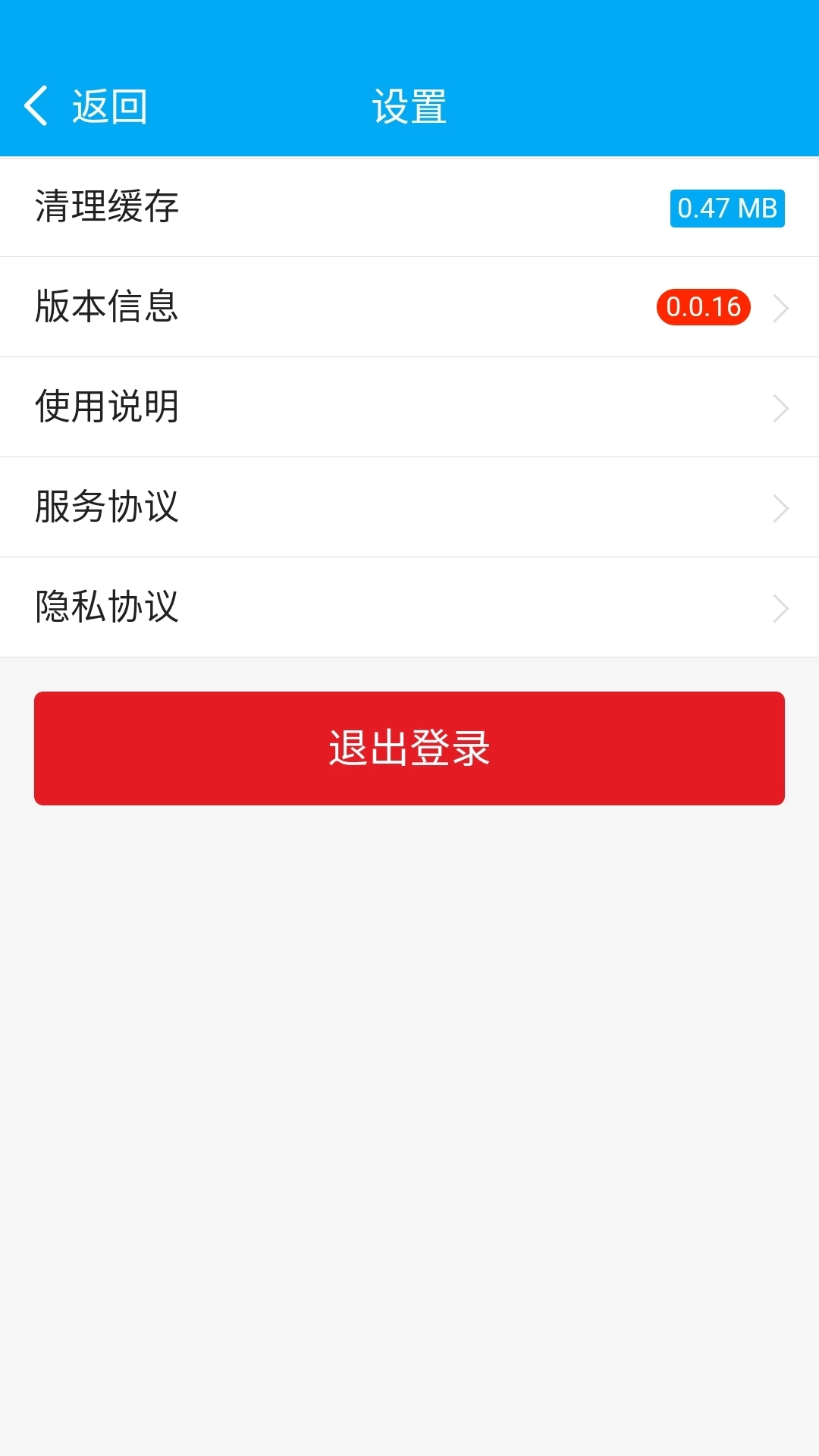Click the chevron beside 使用说明
Screen dimensions: 819x1456
click(x=782, y=407)
